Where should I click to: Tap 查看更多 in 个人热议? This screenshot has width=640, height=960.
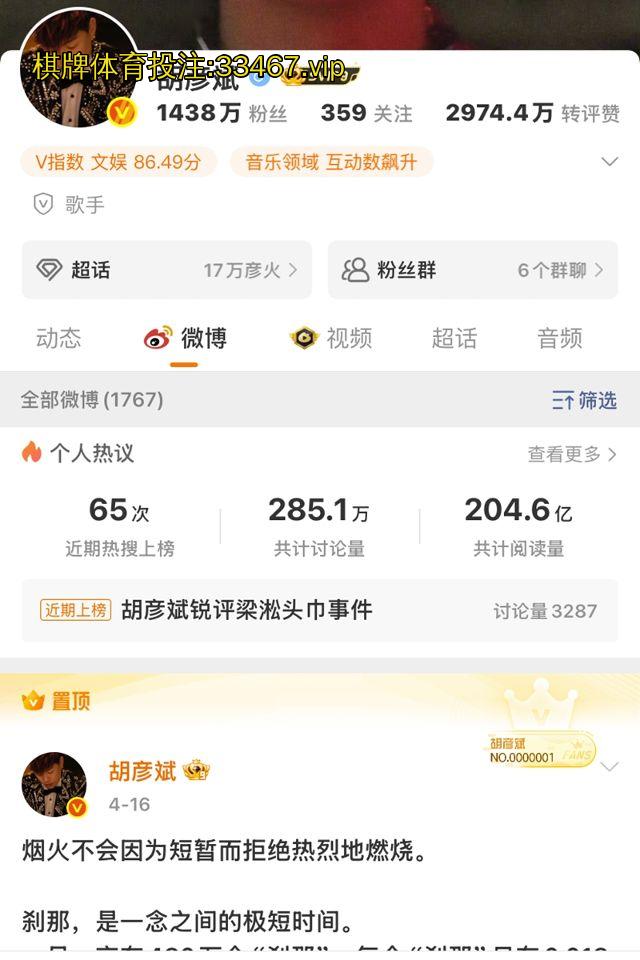pos(572,454)
